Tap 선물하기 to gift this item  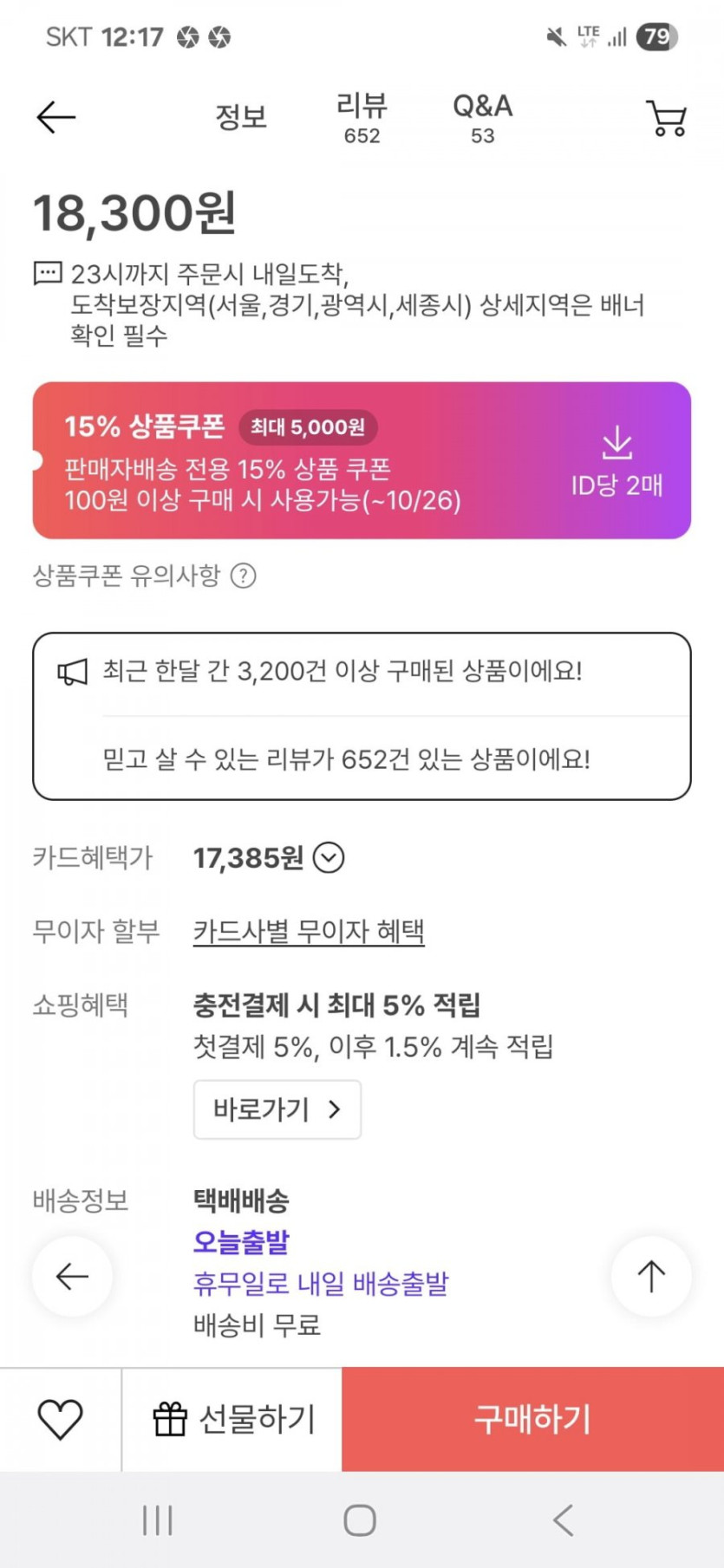232,1419
